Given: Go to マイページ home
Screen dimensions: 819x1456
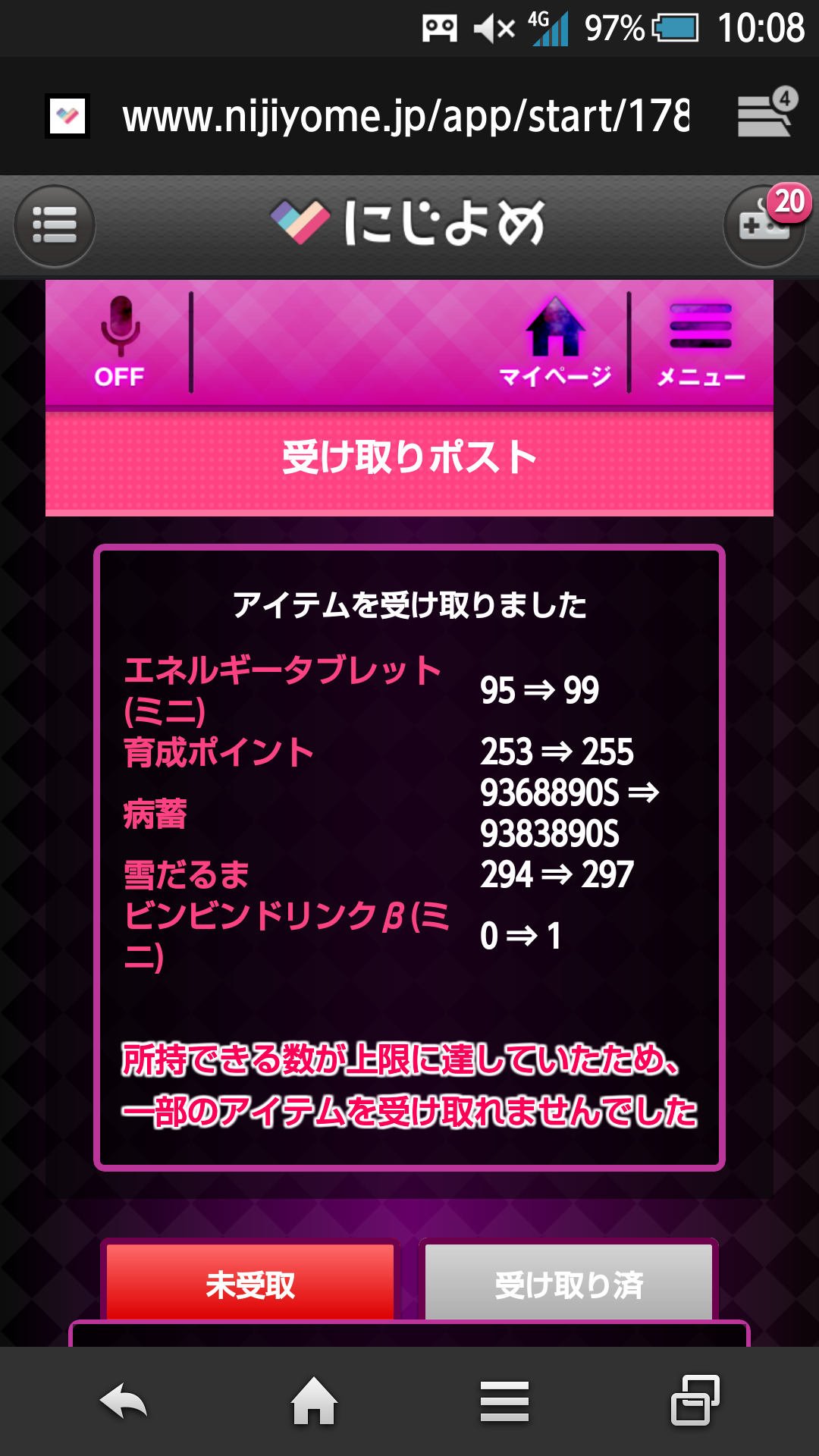Looking at the screenshot, I should click(555, 342).
